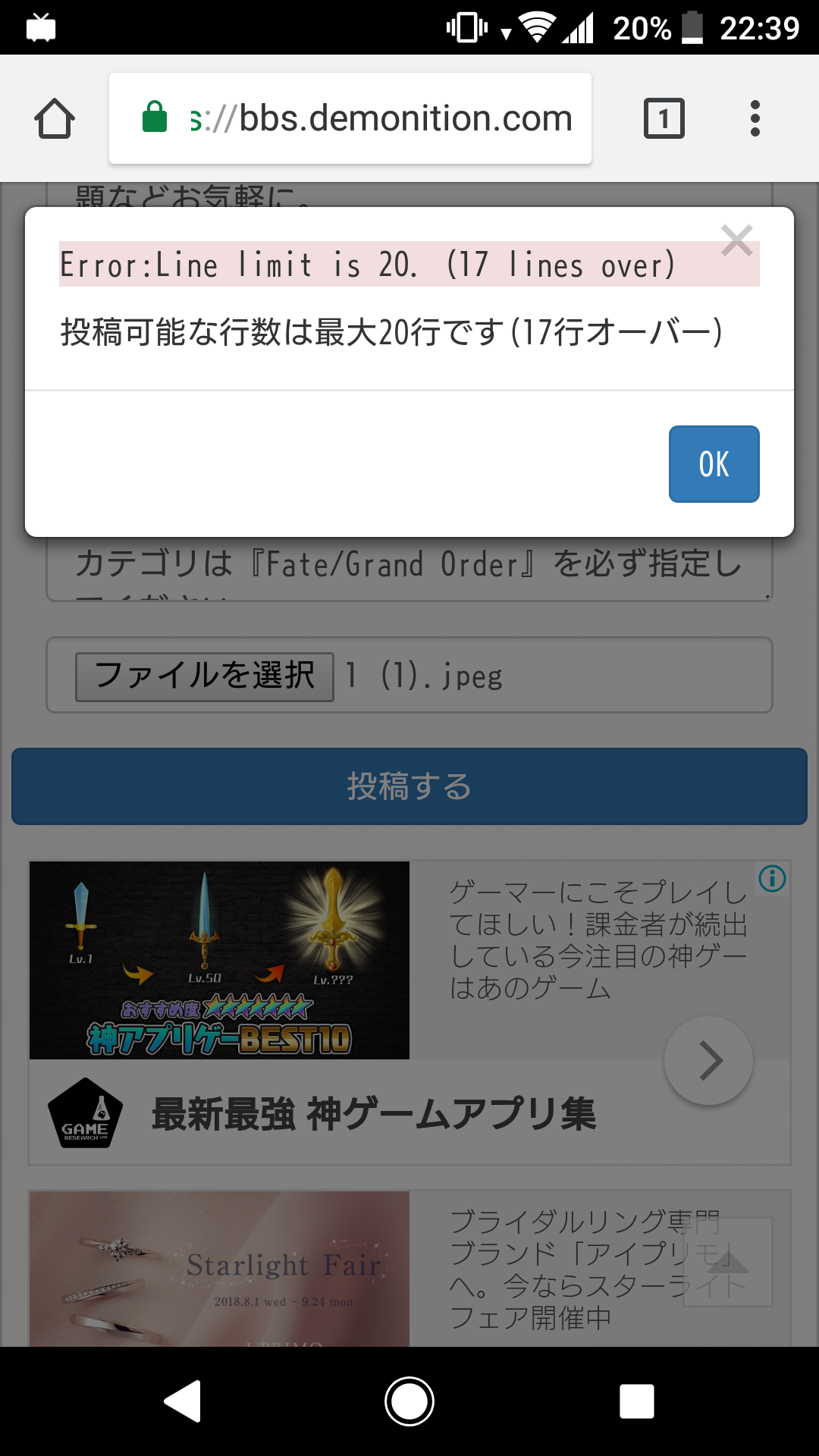Tap OK to dismiss the error dialog
Screen dimensions: 819x1456
714,464
